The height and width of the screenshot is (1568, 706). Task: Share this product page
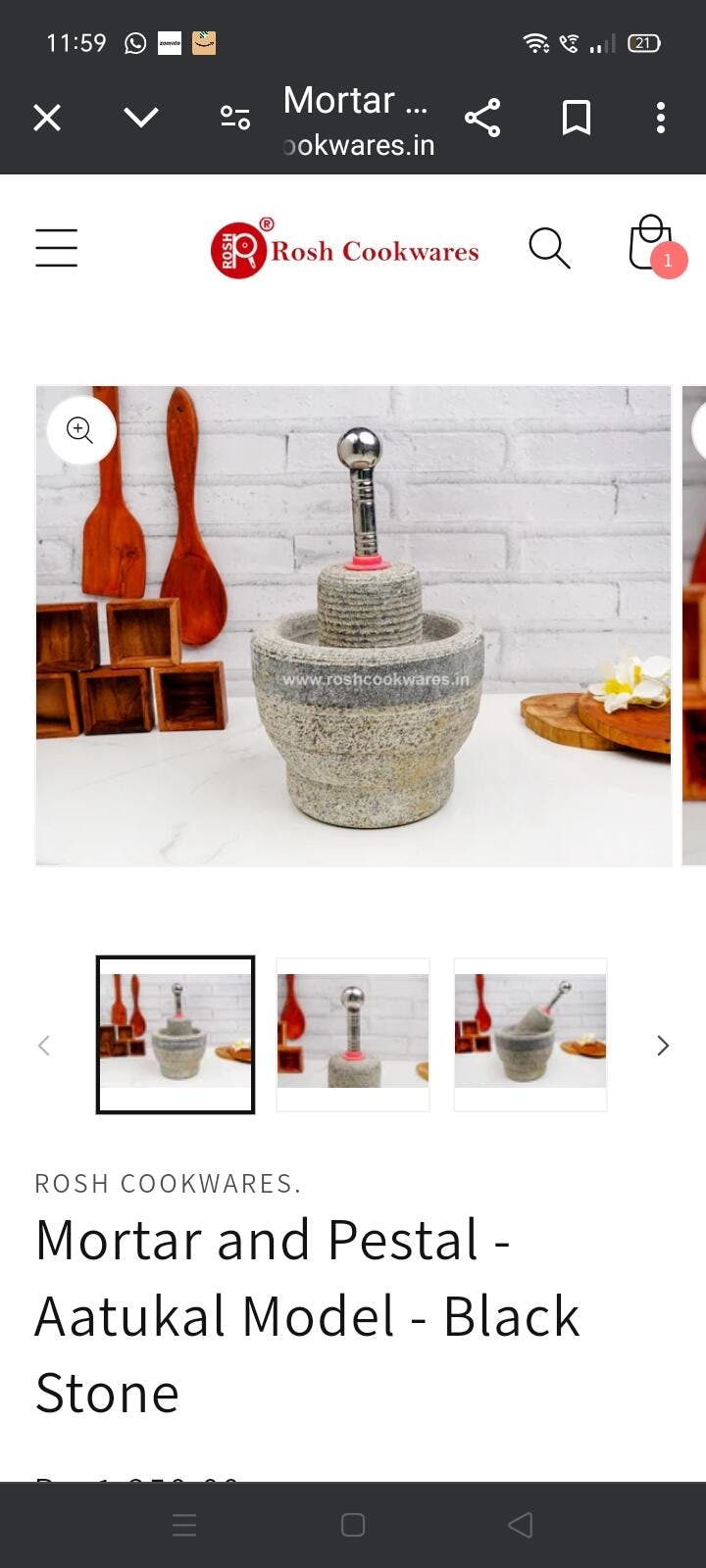click(x=482, y=118)
